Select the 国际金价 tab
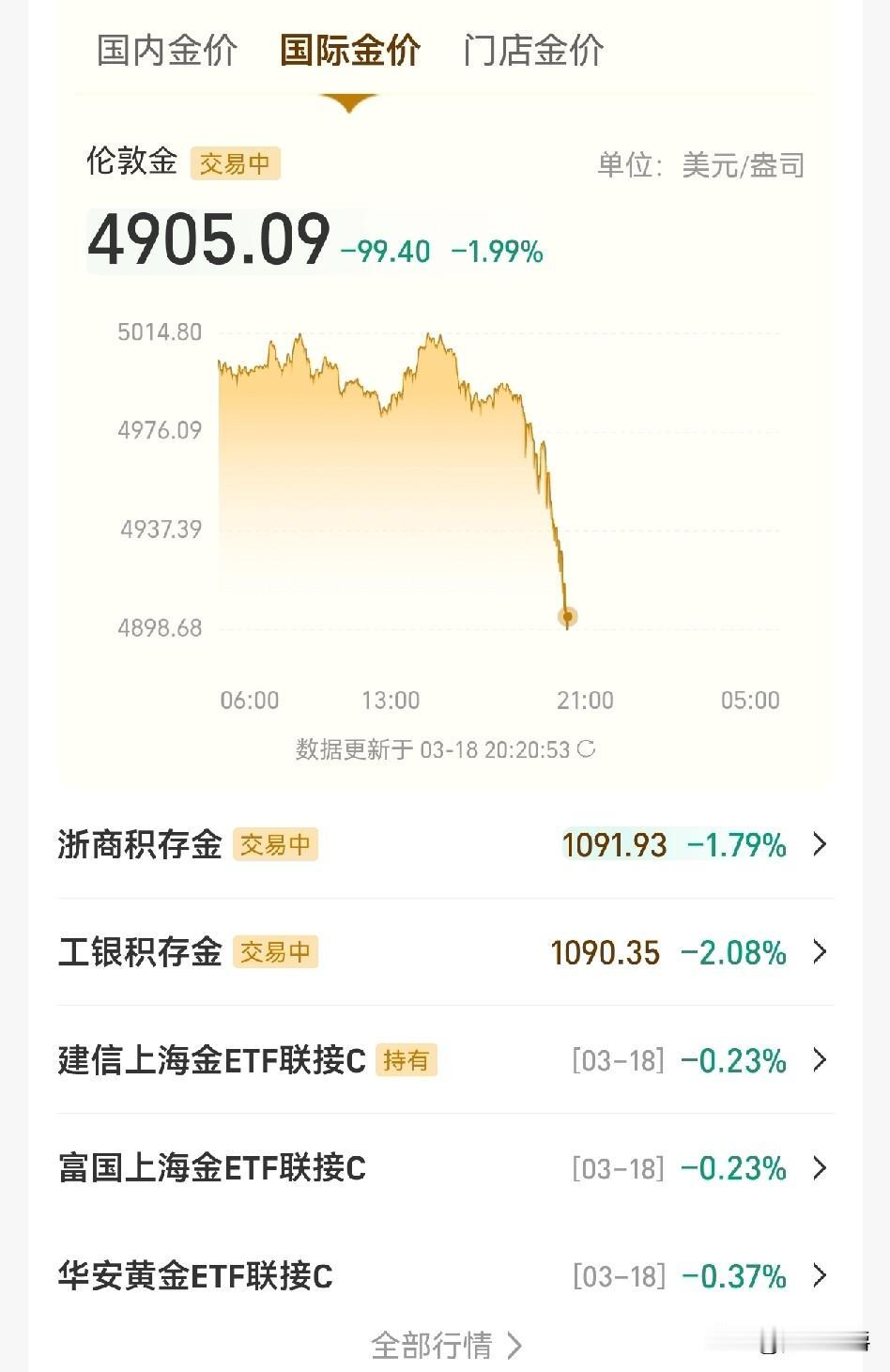Viewport: 890px width, 1372px height. (349, 51)
